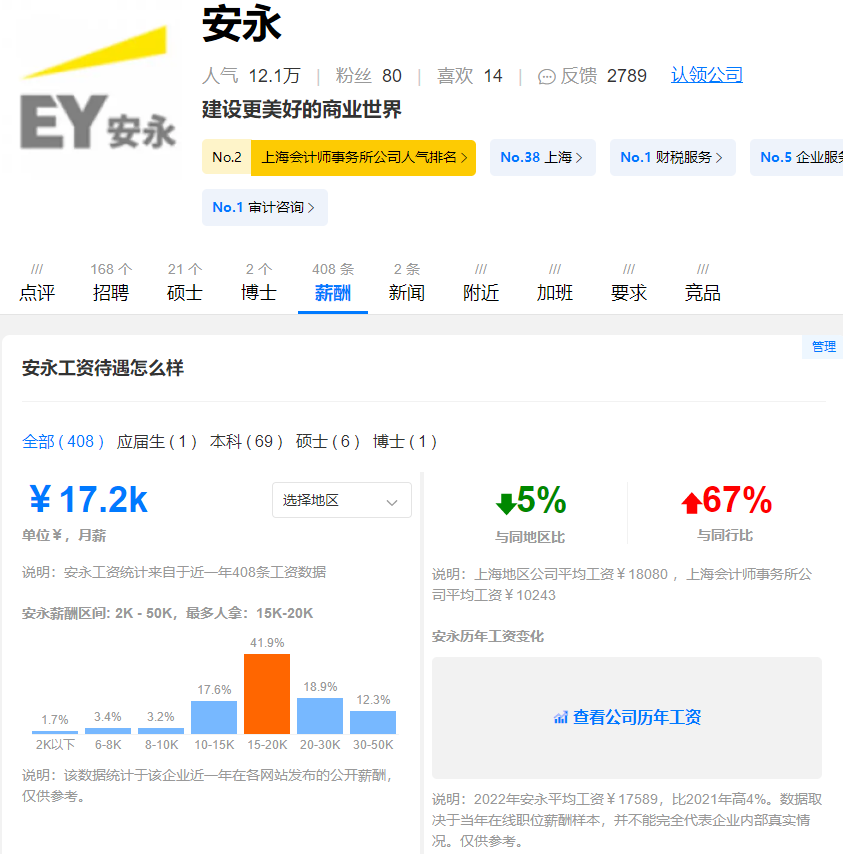
Task: Switch to the 新闻 tab
Action: tap(407, 292)
